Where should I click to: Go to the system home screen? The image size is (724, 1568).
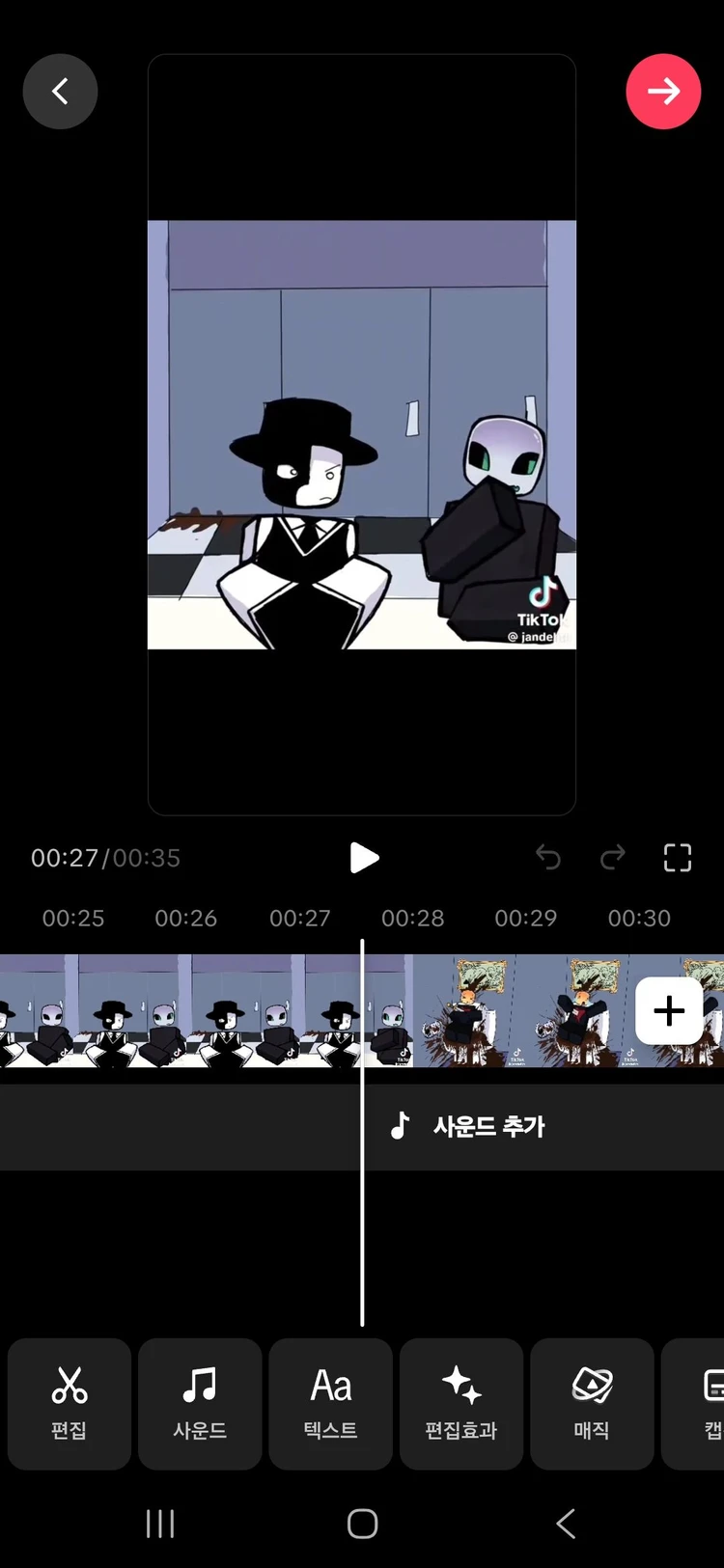click(x=362, y=1524)
